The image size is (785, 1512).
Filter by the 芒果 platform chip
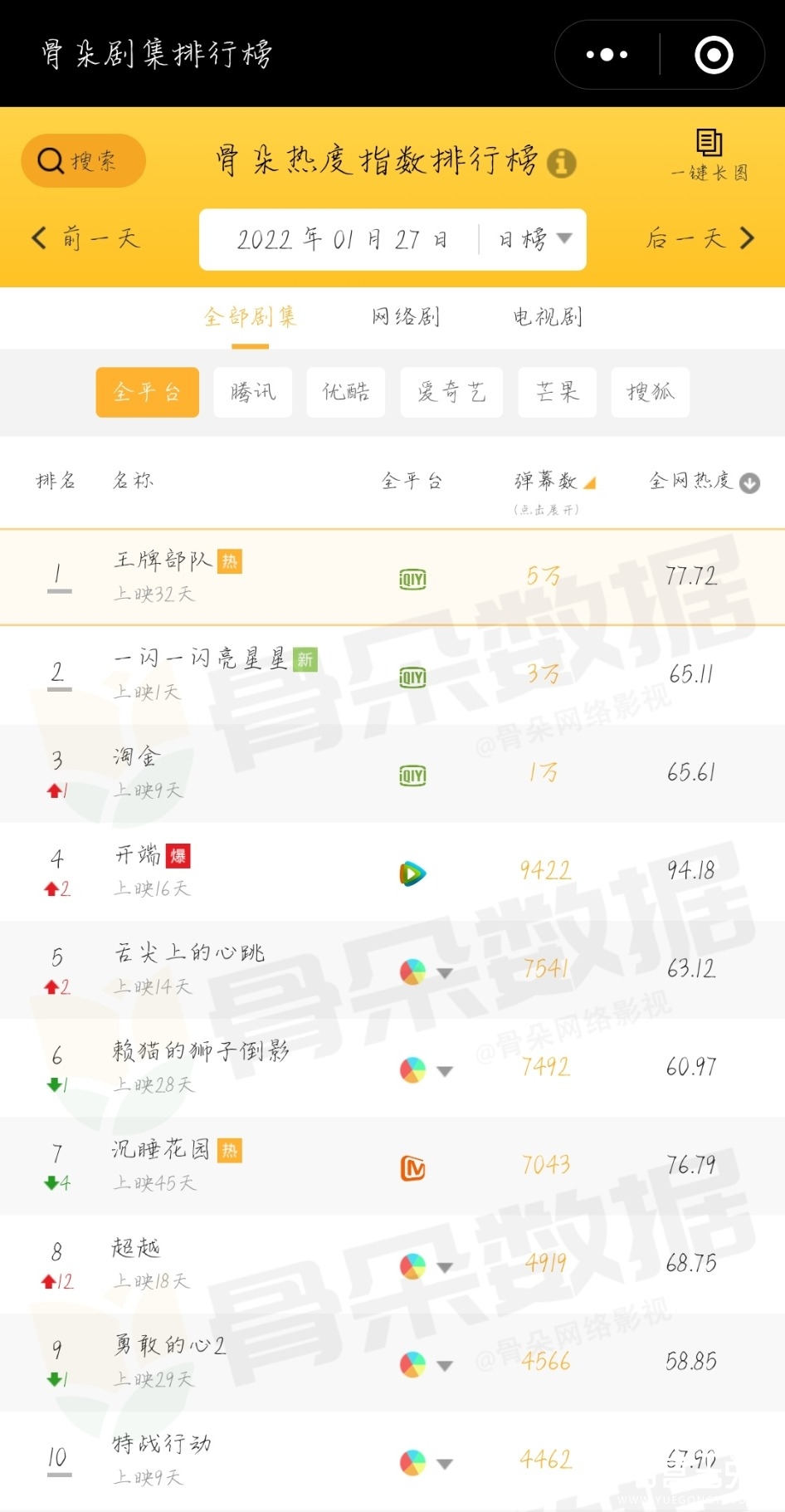point(558,392)
